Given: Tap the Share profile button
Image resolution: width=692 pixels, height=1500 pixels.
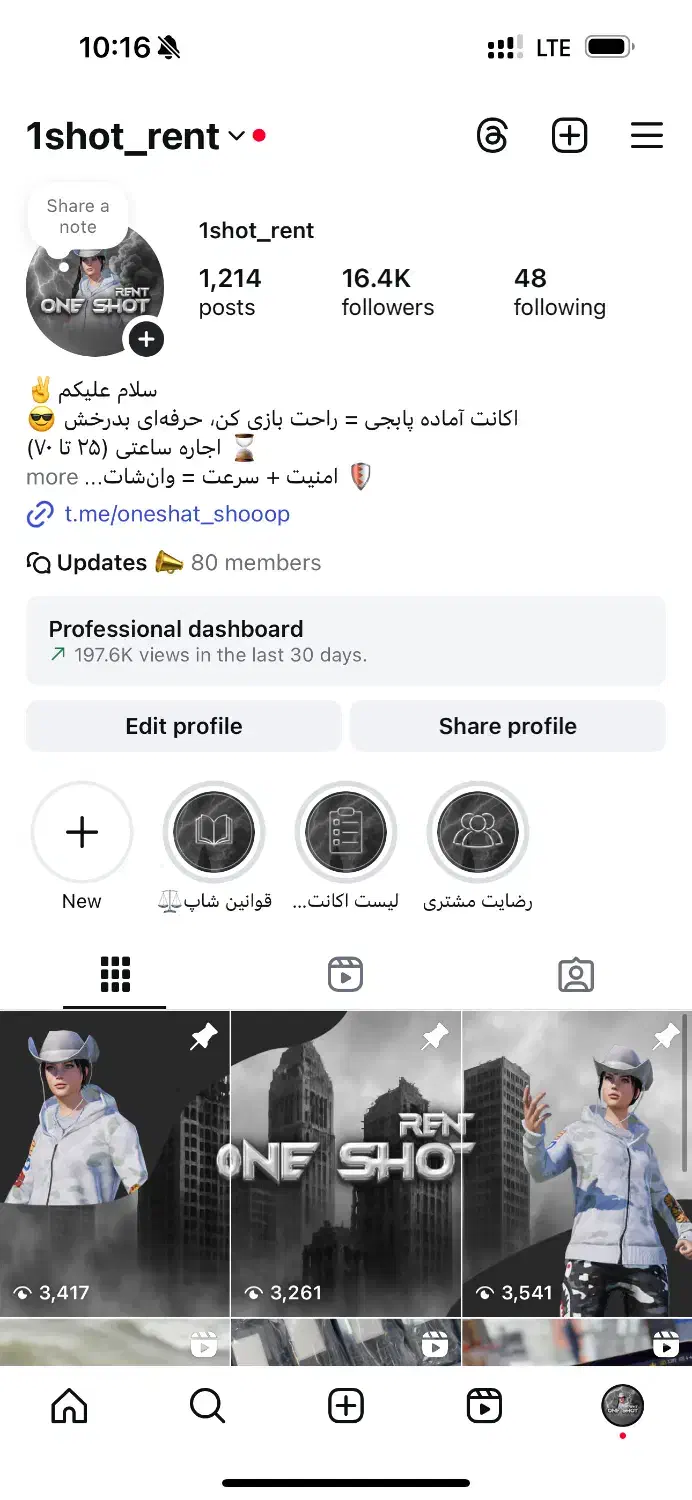Looking at the screenshot, I should (x=507, y=726).
